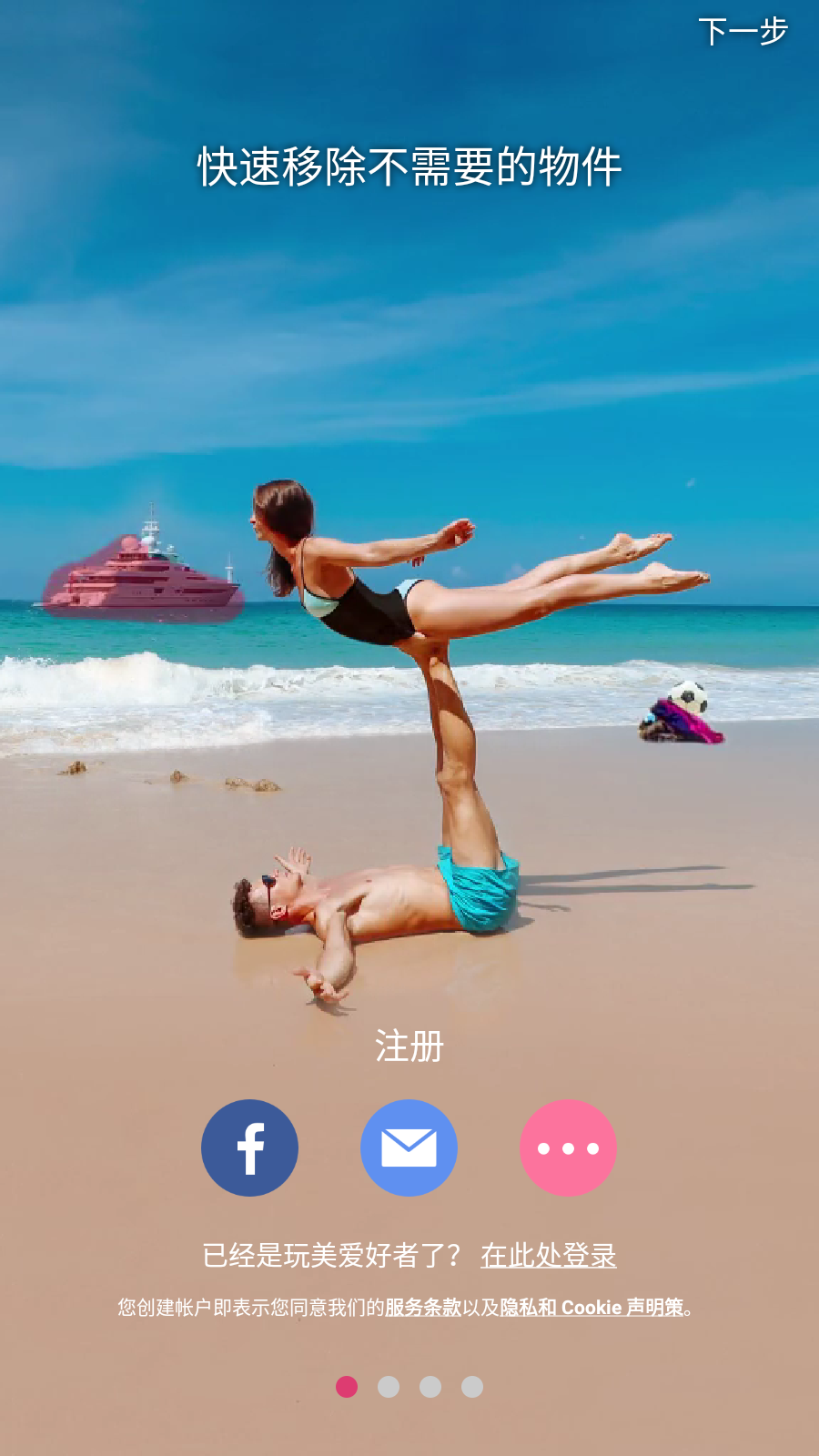
Task: Sign up with Facebook
Action: pos(249,1148)
